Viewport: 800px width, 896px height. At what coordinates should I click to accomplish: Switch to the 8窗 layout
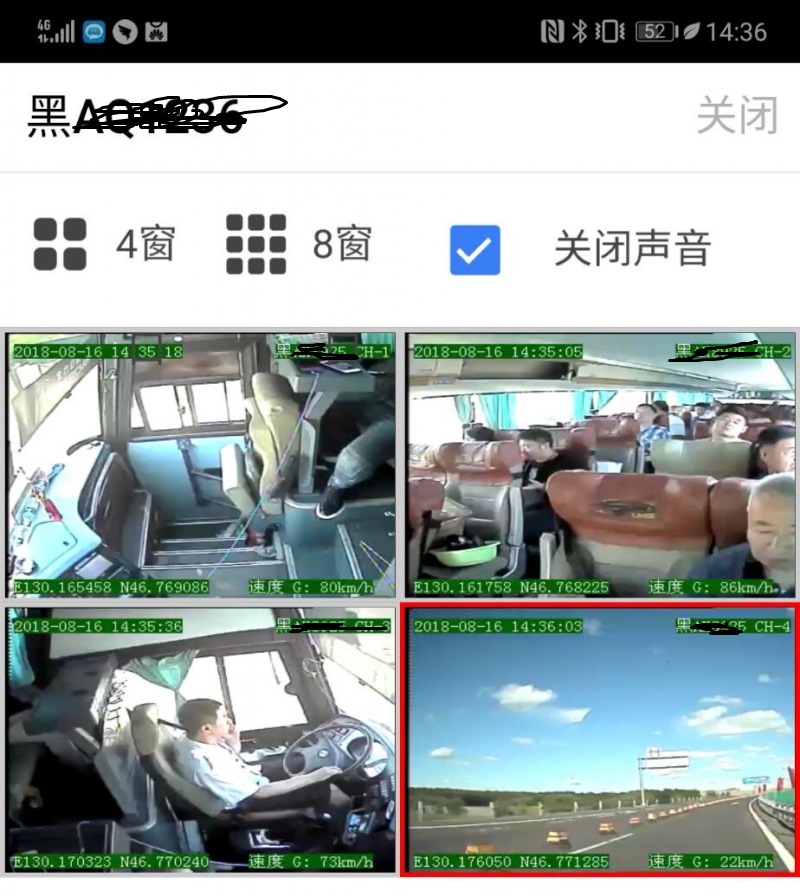(299, 244)
